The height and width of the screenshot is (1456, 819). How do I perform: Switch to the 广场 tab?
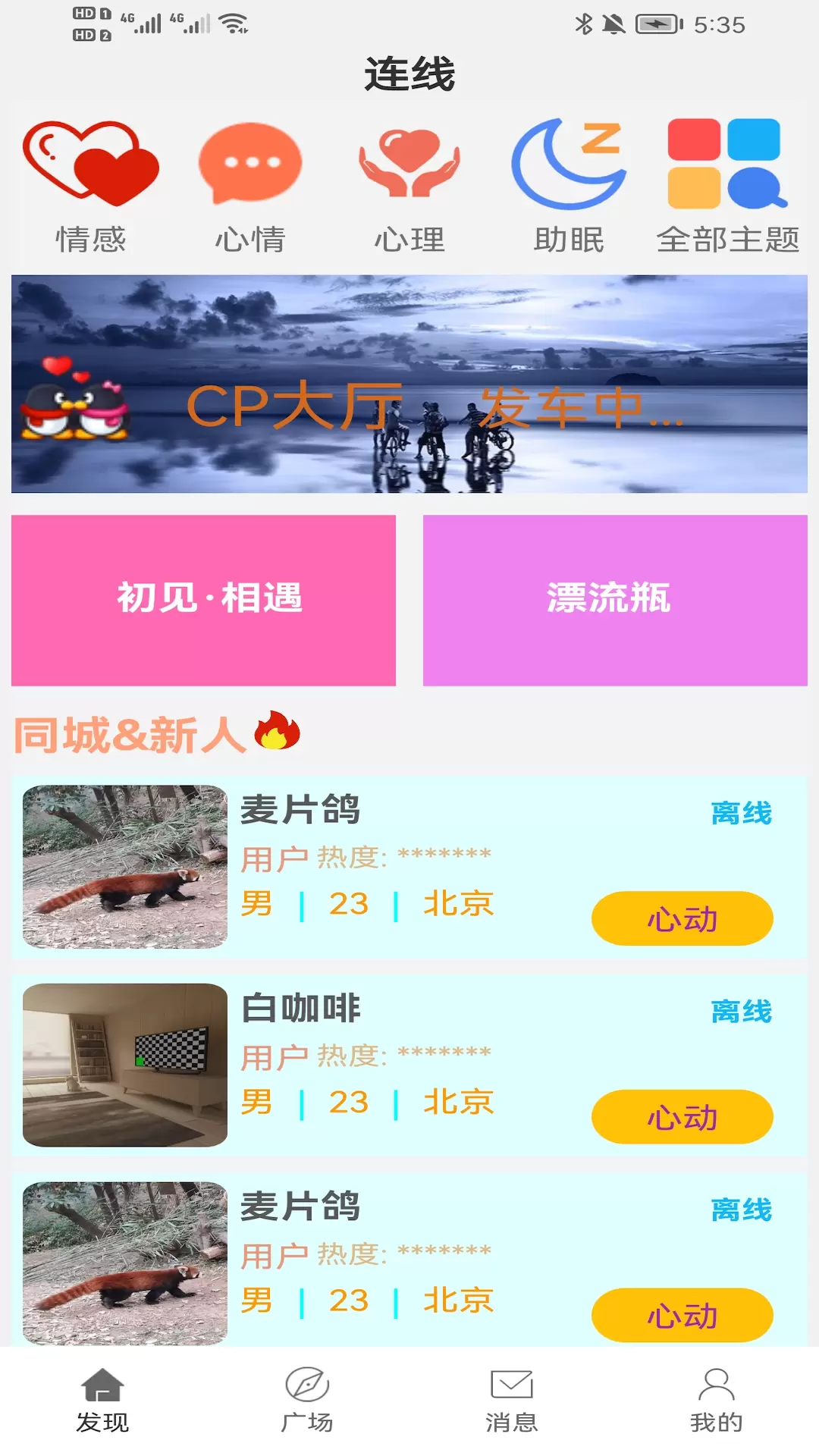pos(307,1401)
